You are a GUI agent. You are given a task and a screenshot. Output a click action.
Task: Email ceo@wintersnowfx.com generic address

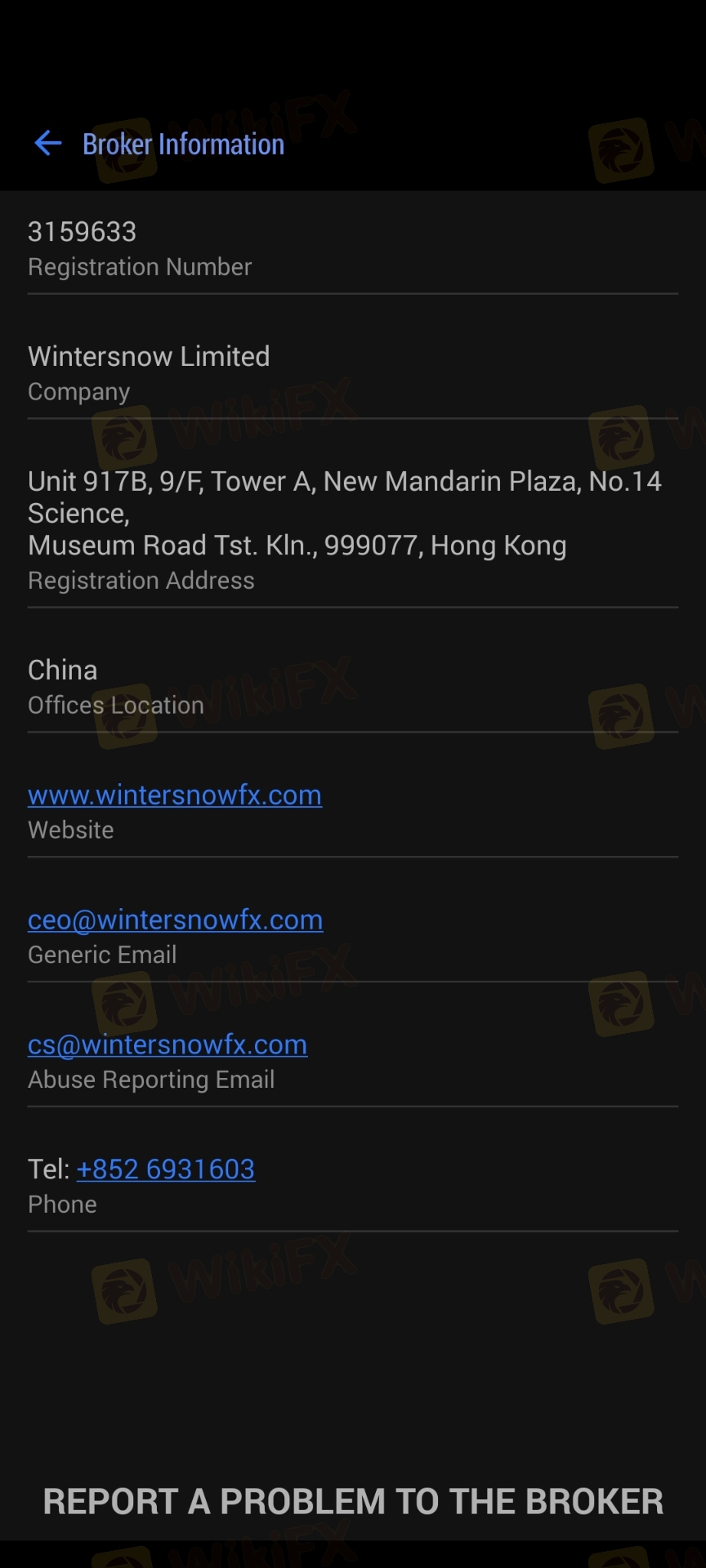pos(176,920)
